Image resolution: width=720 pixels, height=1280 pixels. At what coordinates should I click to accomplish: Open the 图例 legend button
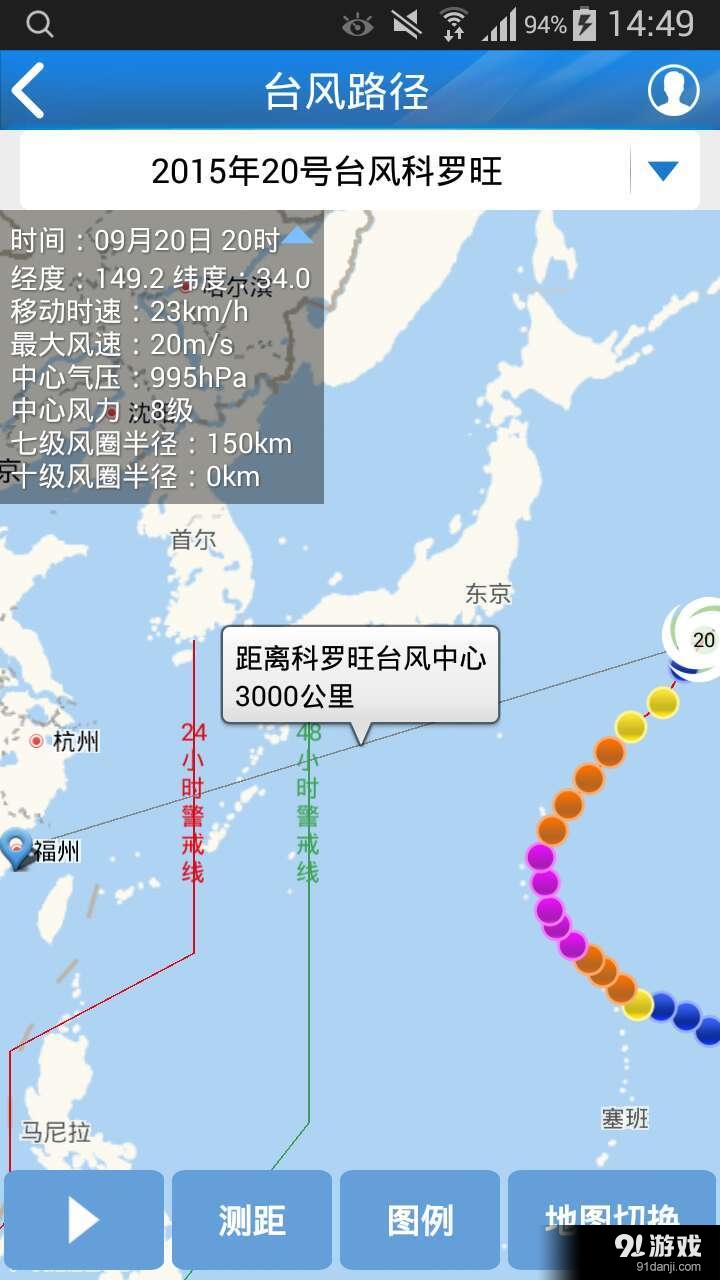420,1219
